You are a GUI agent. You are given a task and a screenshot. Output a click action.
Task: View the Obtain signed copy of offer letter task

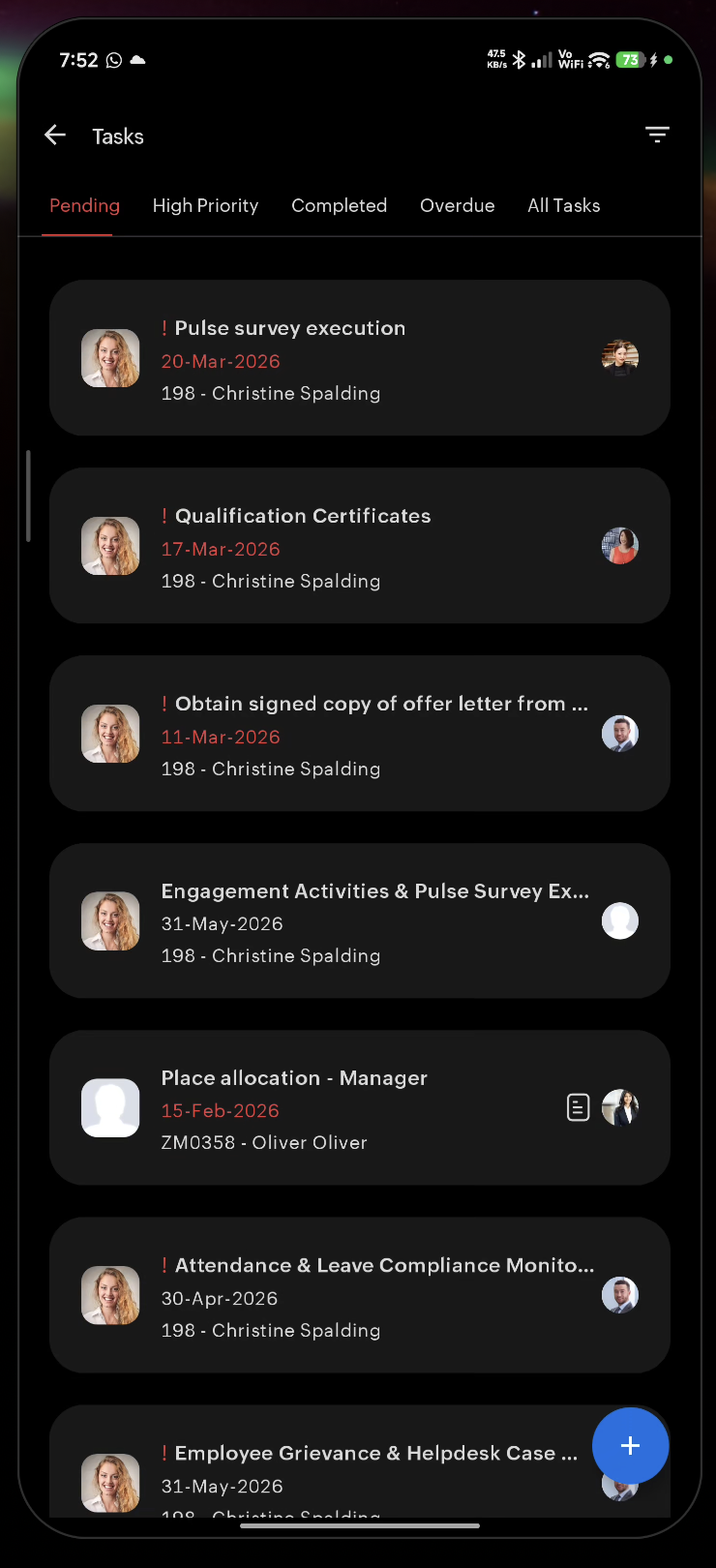tap(358, 734)
